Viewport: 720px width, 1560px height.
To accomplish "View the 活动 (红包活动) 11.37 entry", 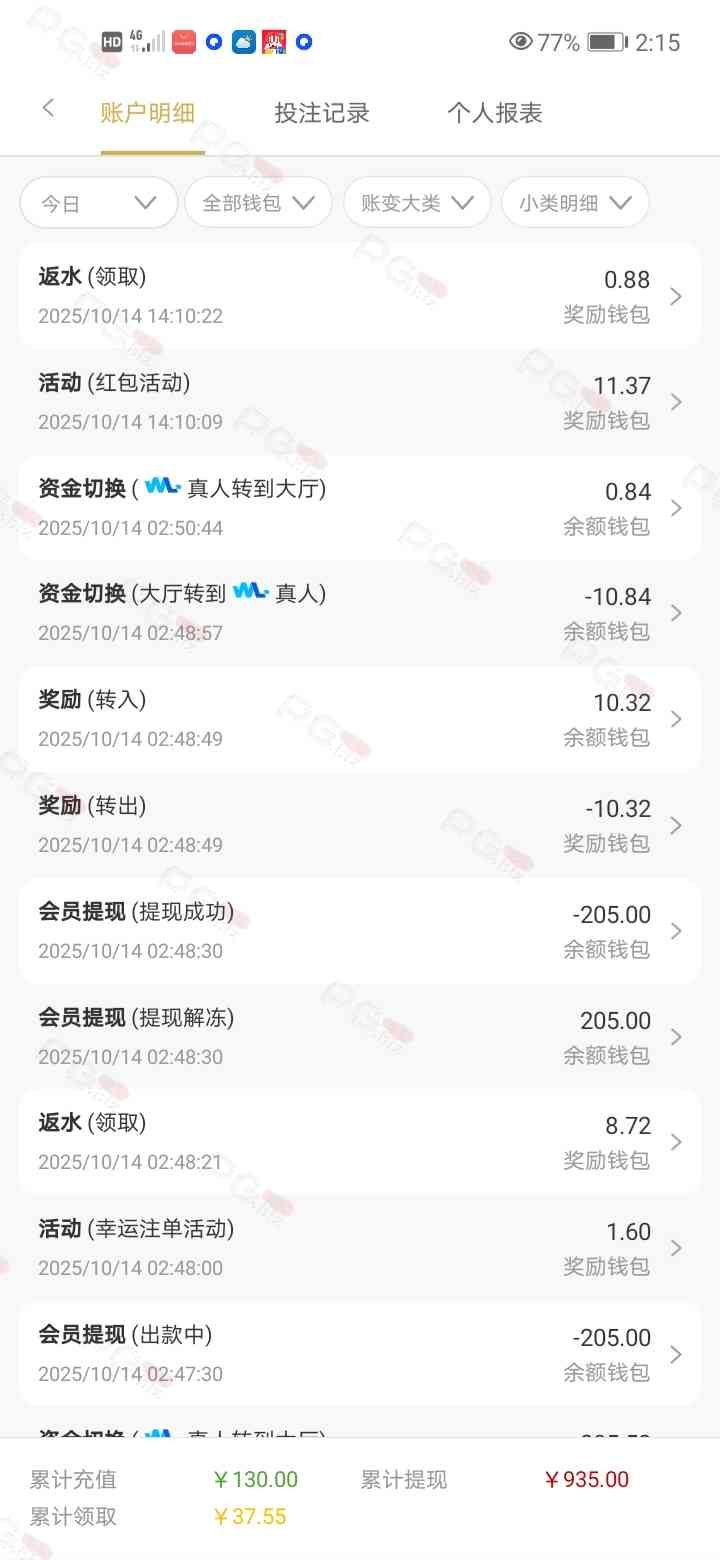I will (360, 402).
